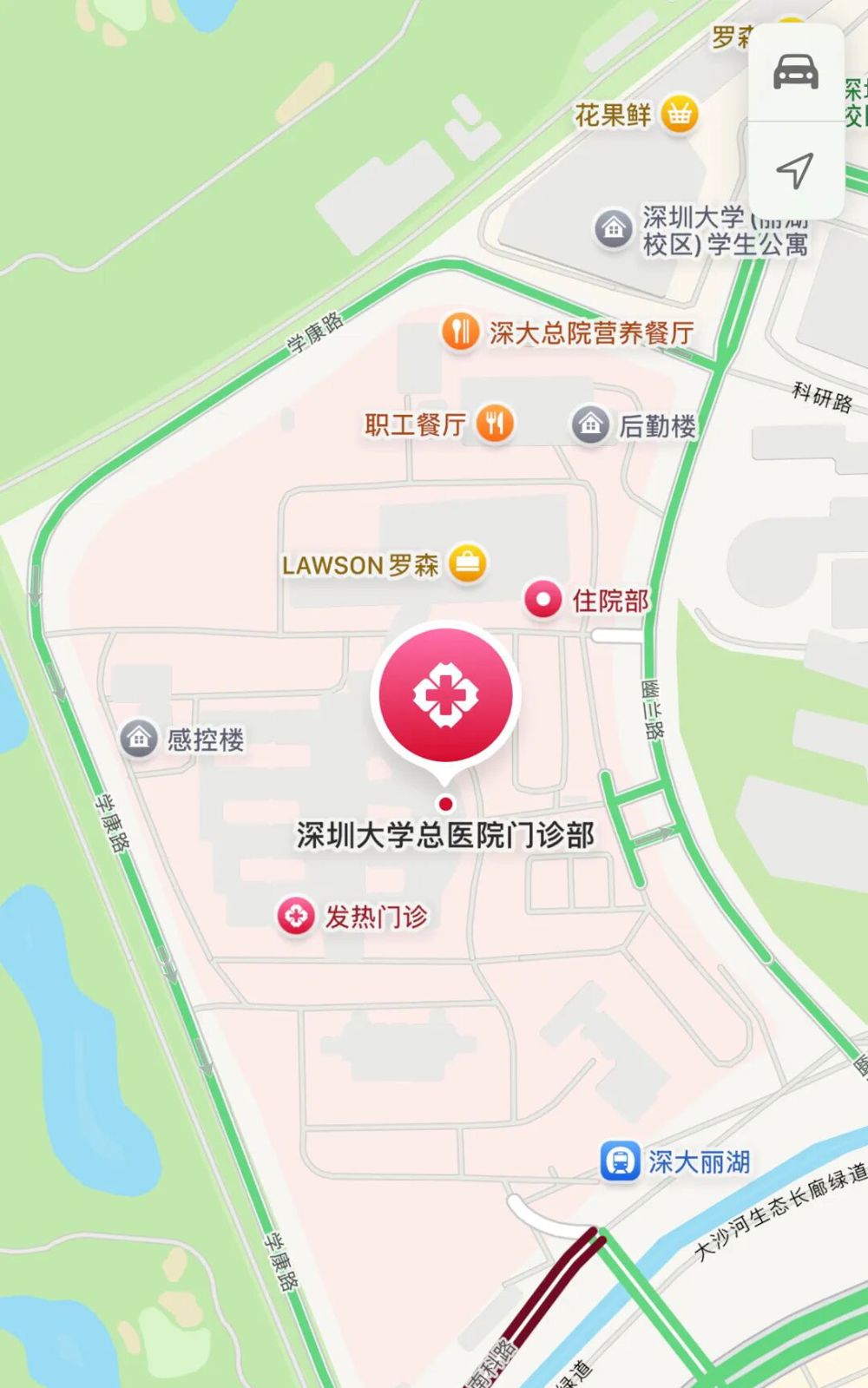Switch map mode with the car icon
Viewport: 868px width, 1388px height.
tap(795, 72)
